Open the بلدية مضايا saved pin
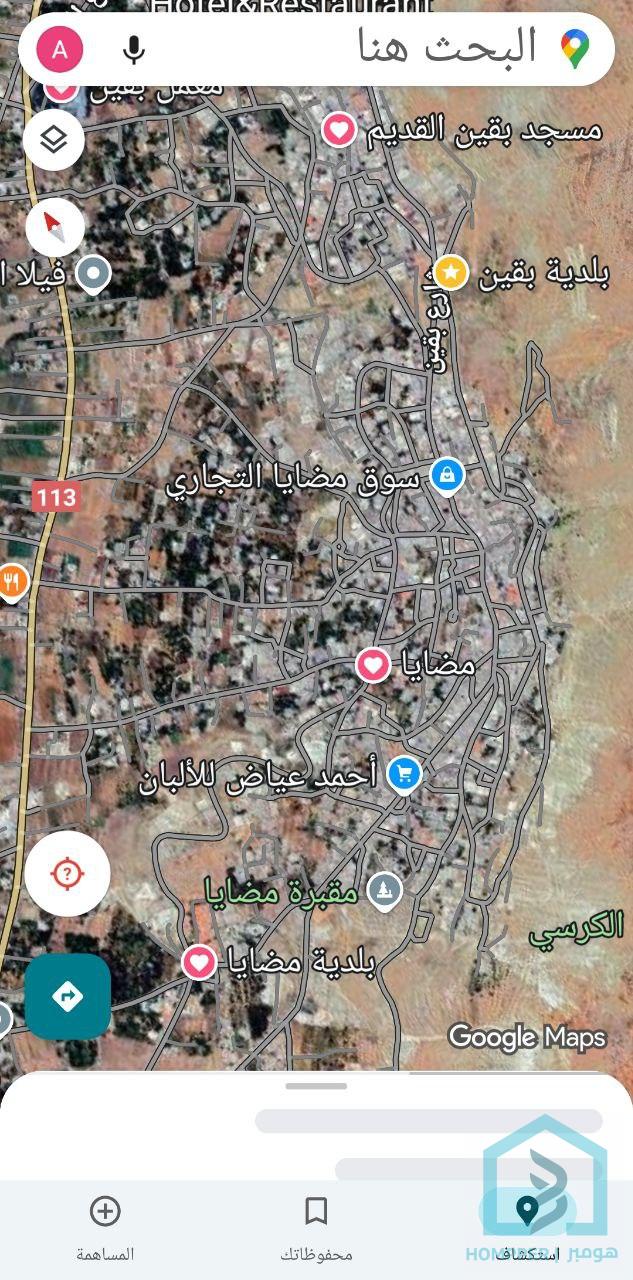Viewport: 633px width, 1280px height. (199, 962)
